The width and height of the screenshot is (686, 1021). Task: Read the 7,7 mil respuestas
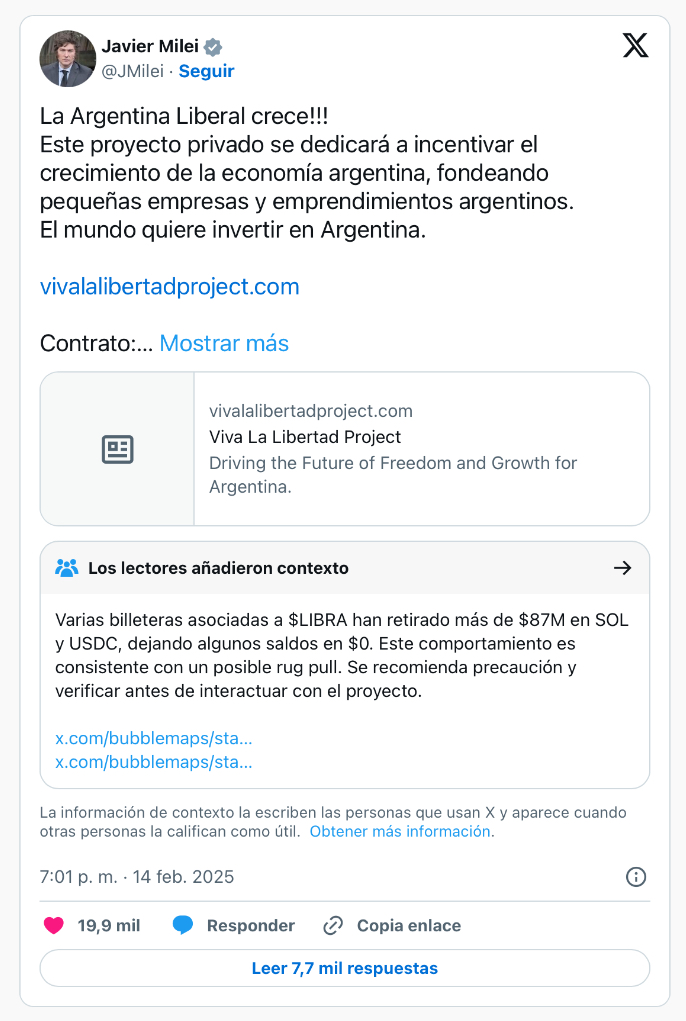pyautogui.click(x=344, y=968)
